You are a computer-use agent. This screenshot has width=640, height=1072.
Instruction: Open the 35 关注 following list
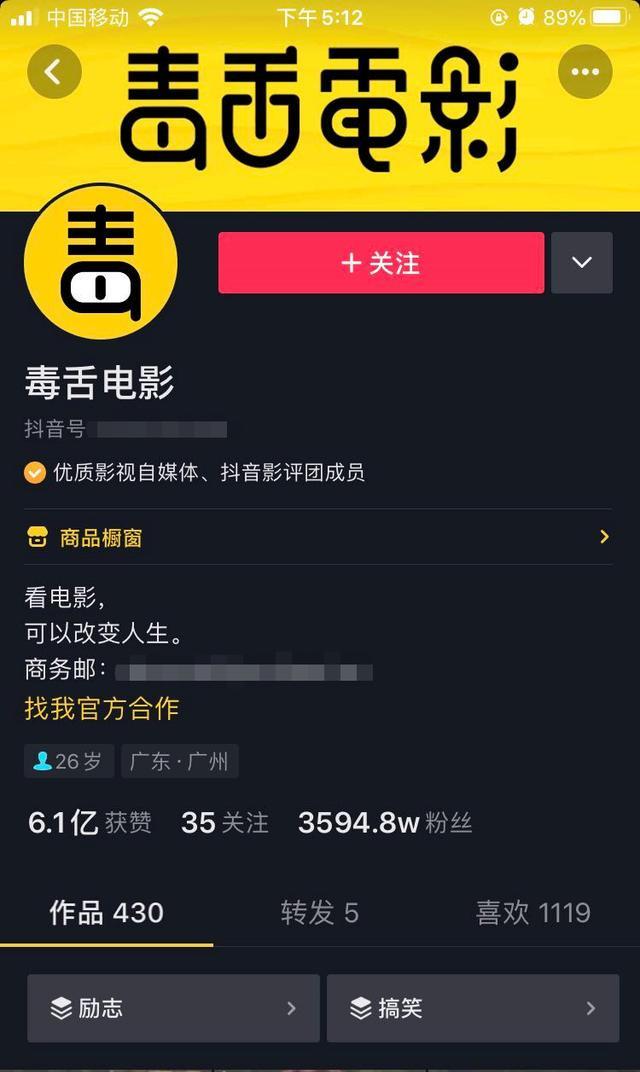click(x=225, y=823)
